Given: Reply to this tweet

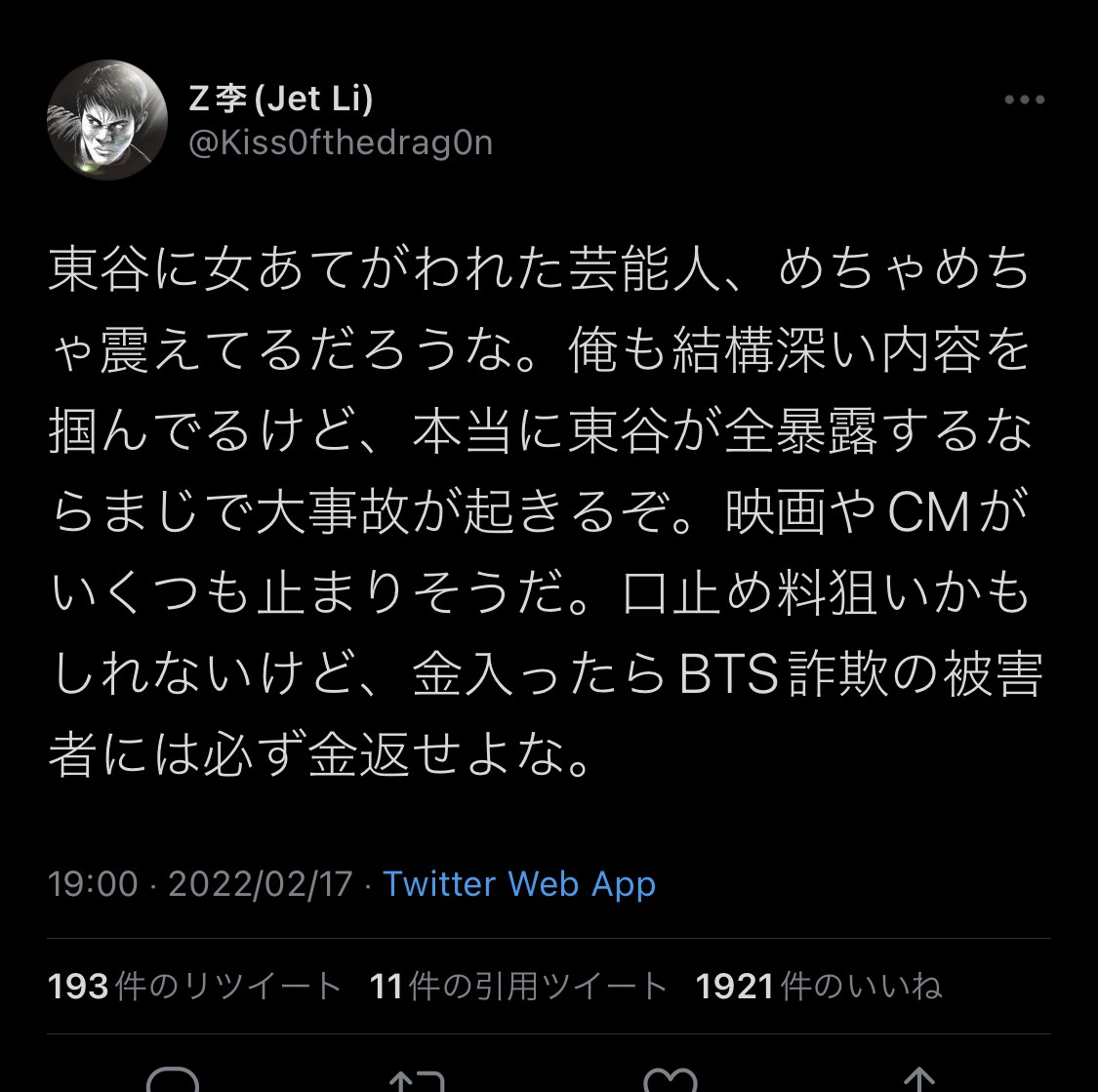Looking at the screenshot, I should [172, 1080].
